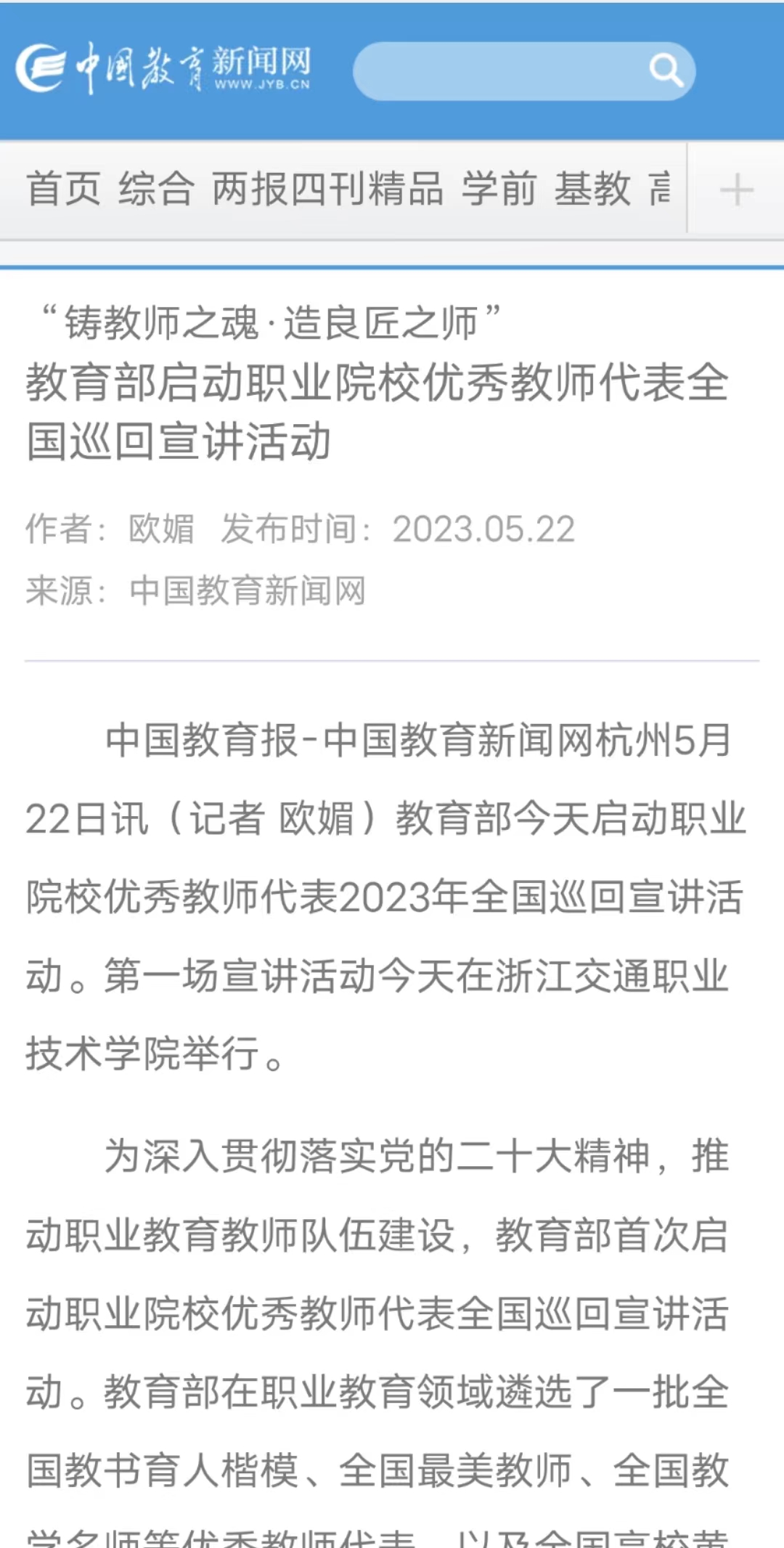Switch to the 综合 tab
The width and height of the screenshot is (784, 1548).
click(x=156, y=190)
